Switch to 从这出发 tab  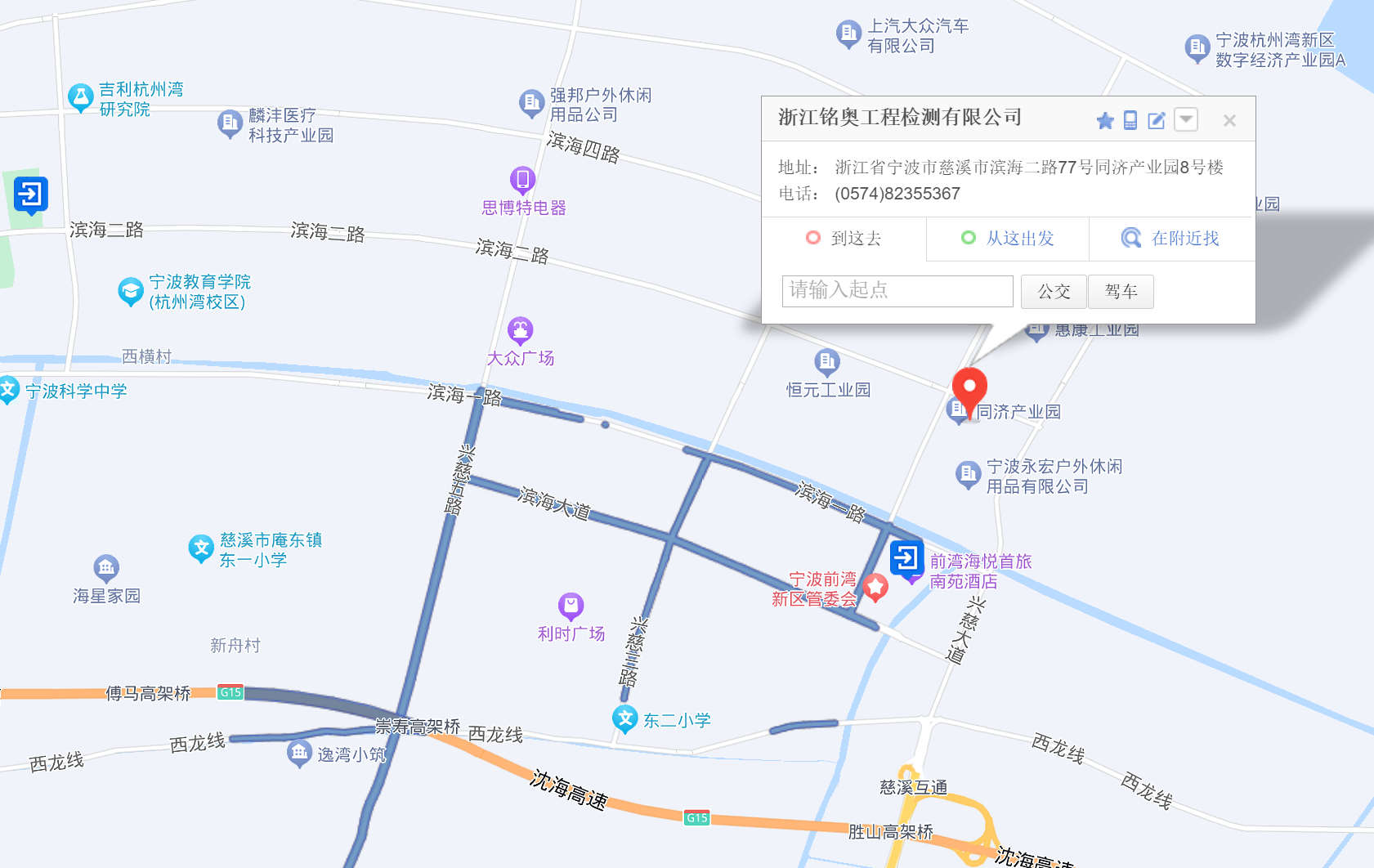pyautogui.click(x=1008, y=239)
